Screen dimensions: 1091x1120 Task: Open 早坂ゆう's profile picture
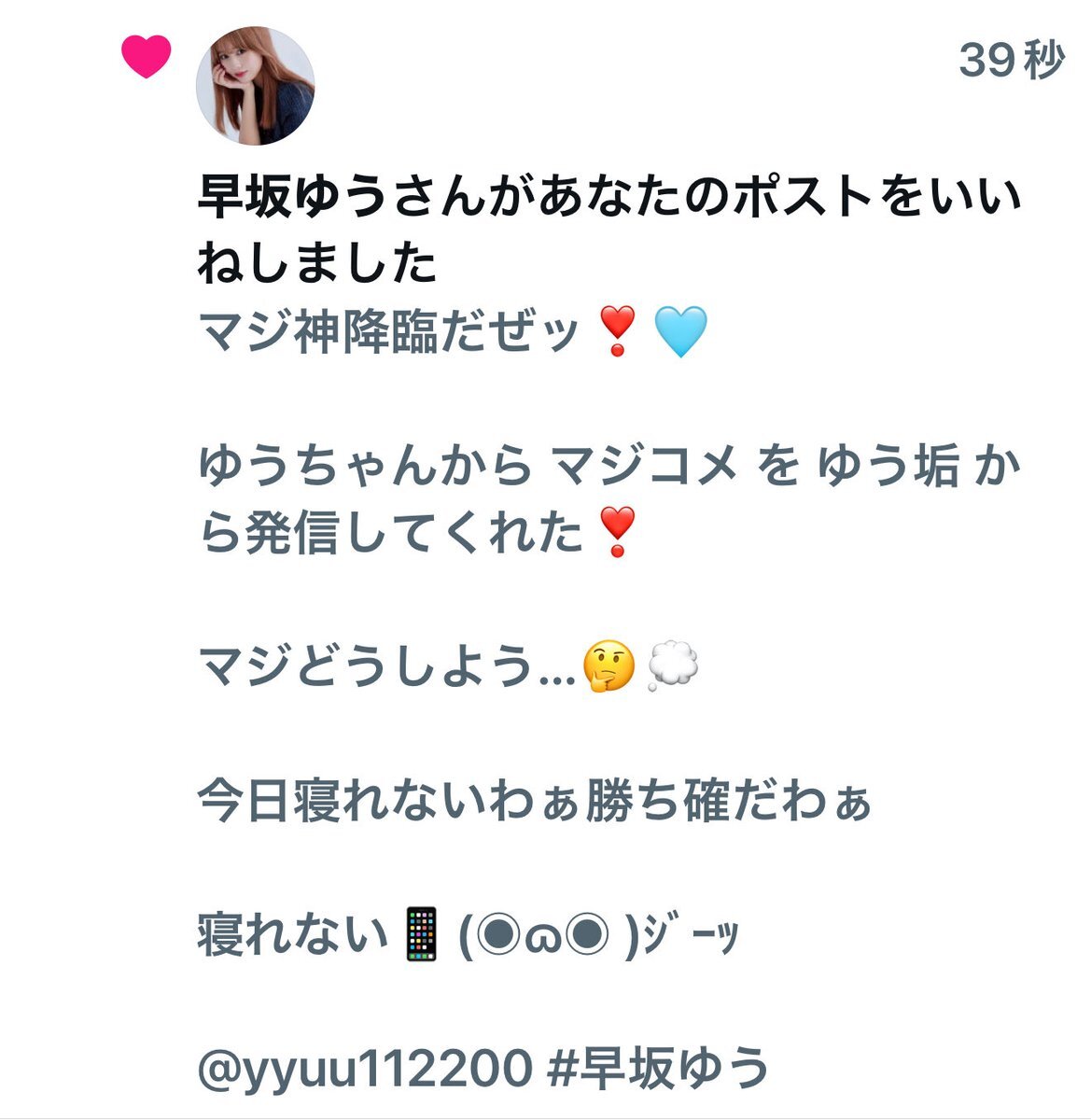point(255,86)
